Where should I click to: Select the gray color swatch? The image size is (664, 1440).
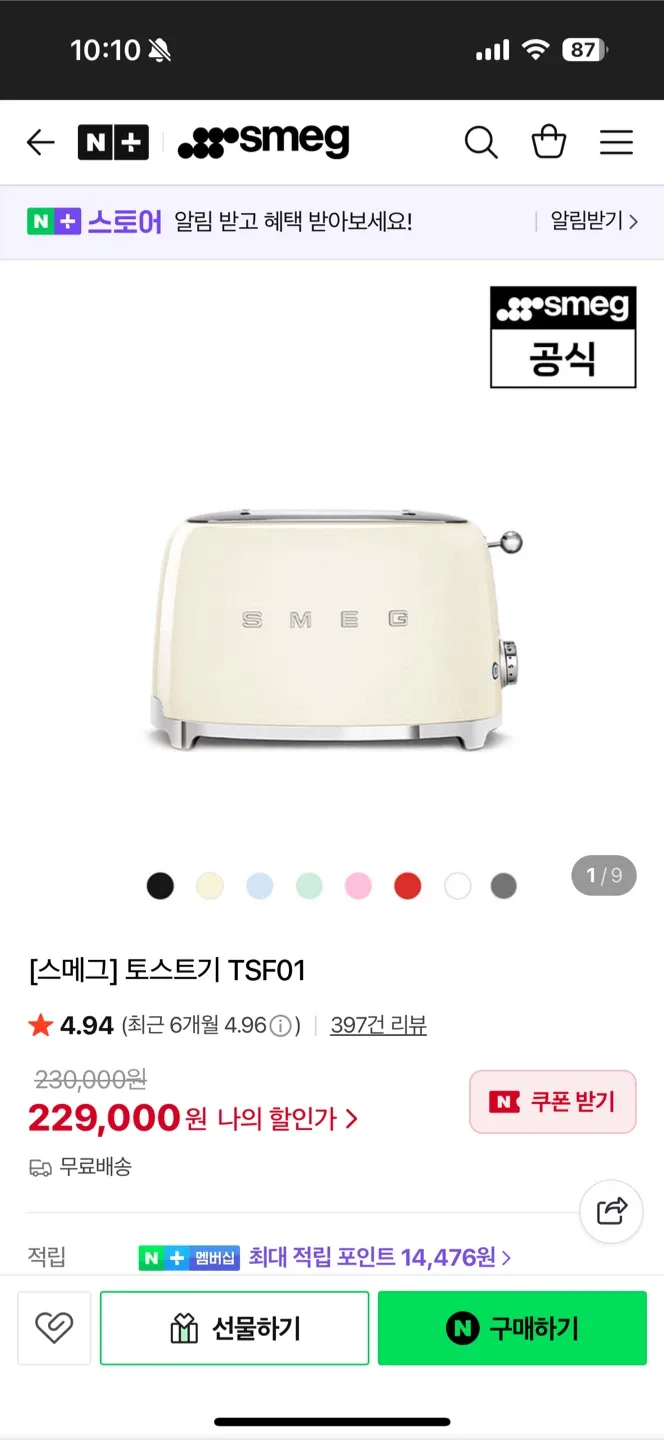(x=504, y=886)
